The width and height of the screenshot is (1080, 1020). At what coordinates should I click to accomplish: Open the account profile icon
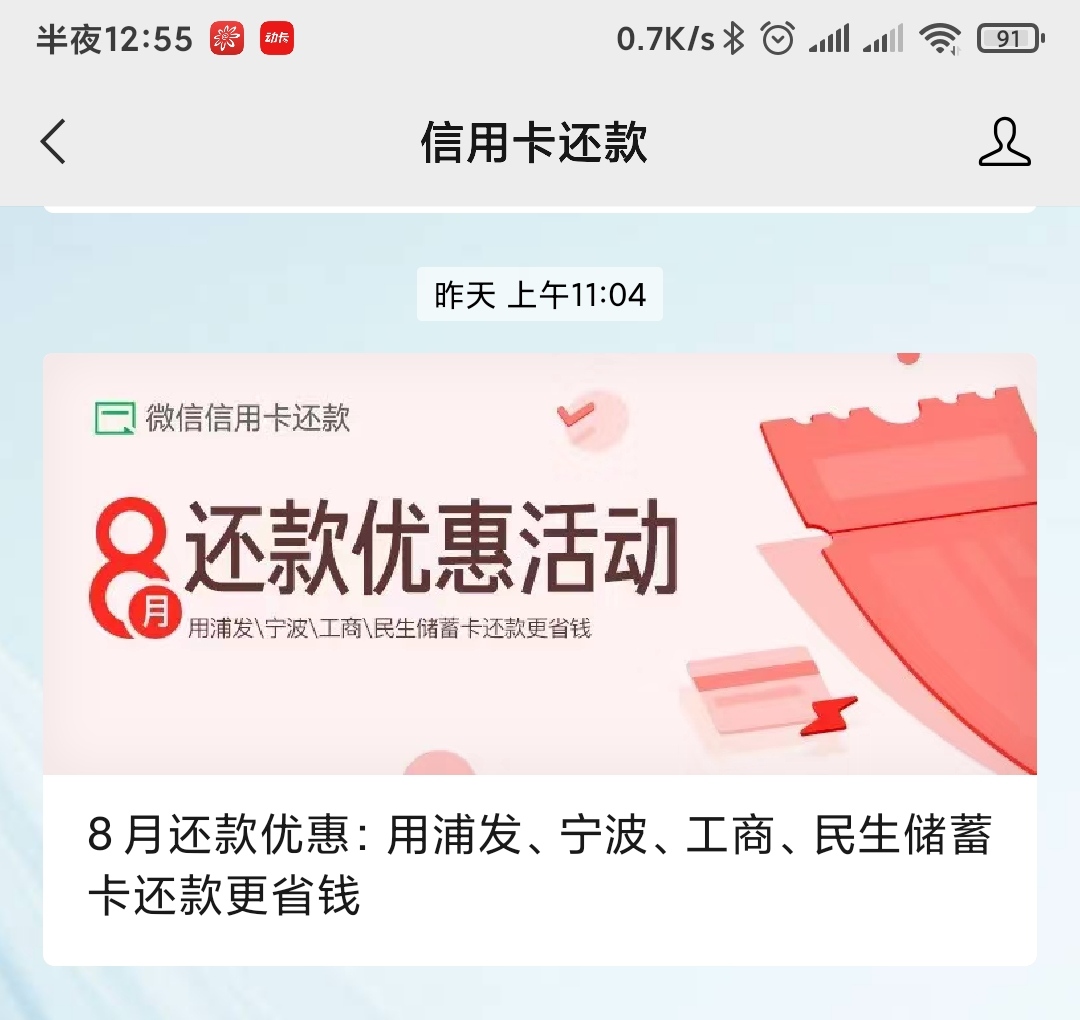tap(1004, 142)
